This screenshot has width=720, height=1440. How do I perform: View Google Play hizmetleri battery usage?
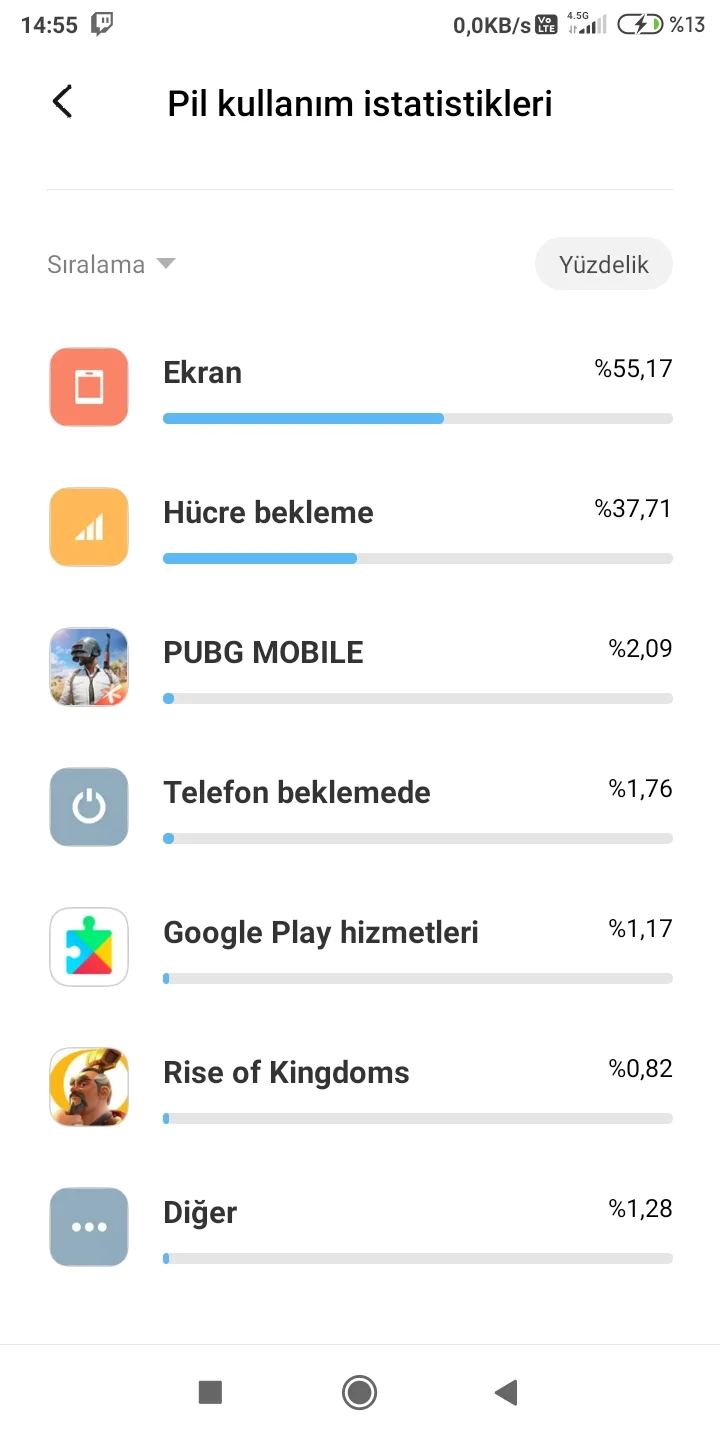click(x=360, y=947)
